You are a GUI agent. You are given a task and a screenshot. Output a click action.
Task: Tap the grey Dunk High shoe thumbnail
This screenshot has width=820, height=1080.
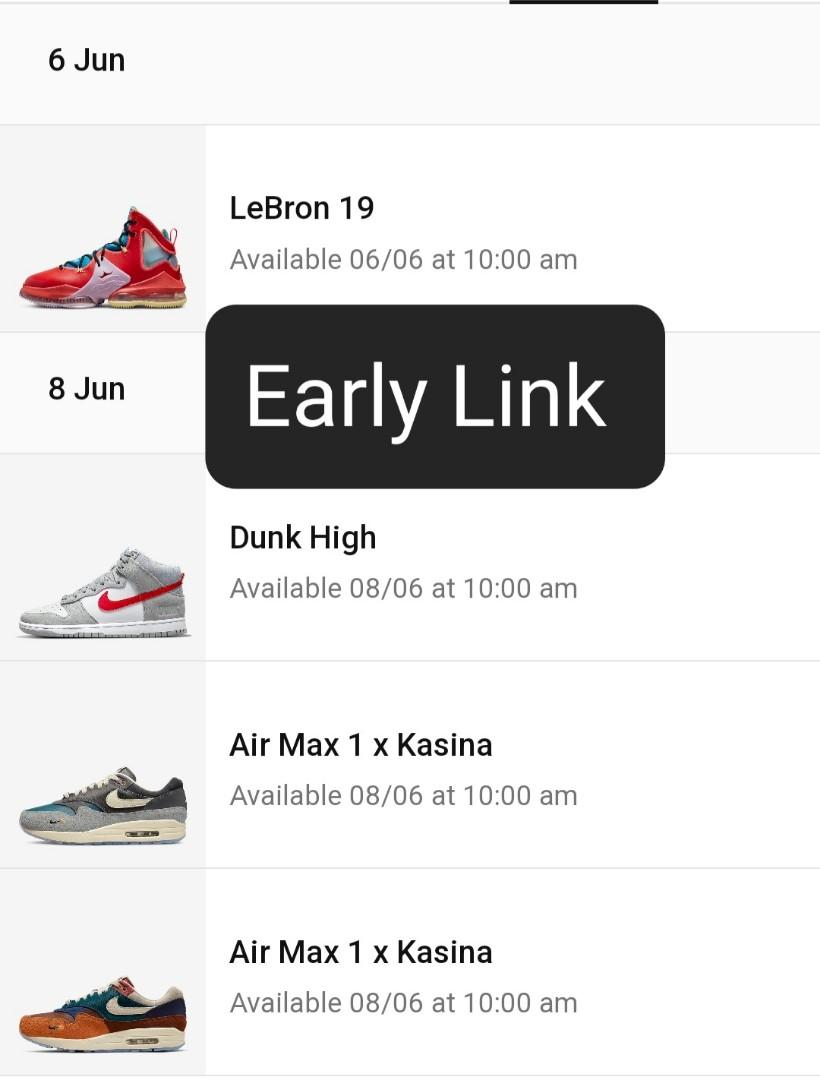click(x=100, y=590)
